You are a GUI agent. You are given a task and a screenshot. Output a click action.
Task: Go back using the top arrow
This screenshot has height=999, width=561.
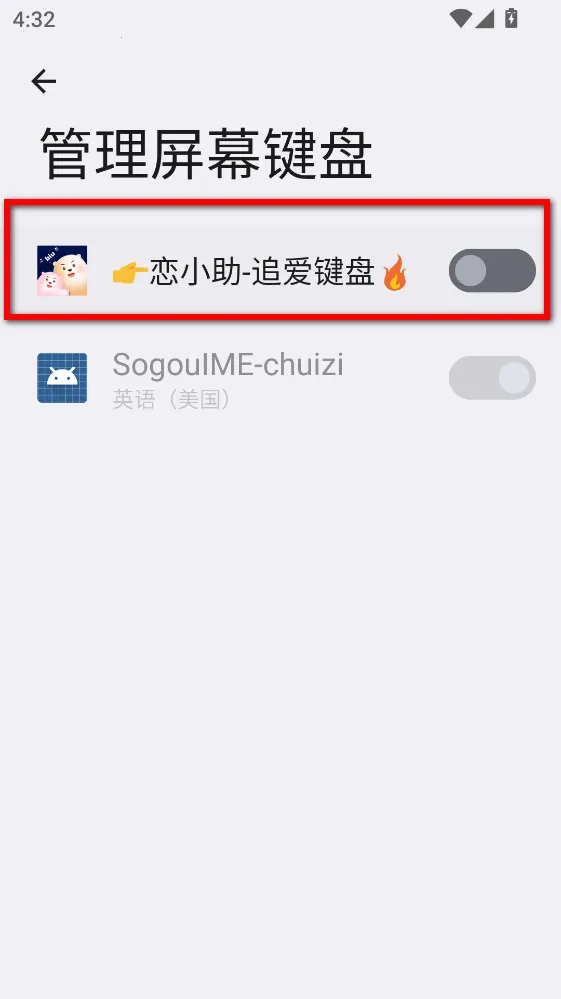click(x=44, y=82)
